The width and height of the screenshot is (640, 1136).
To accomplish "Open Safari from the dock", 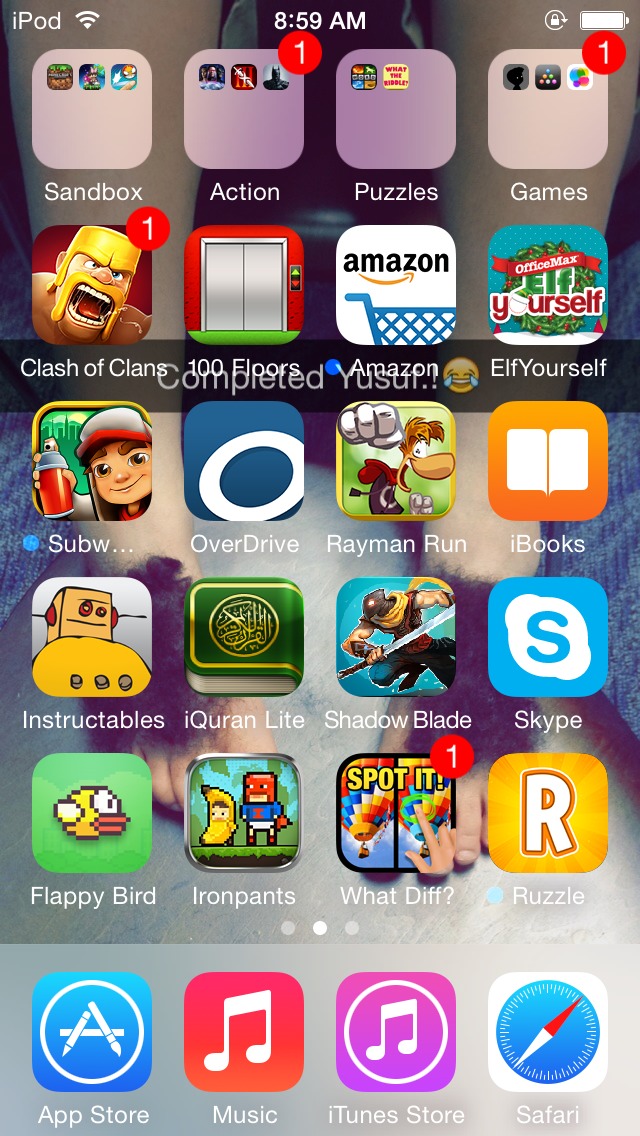I will pos(548,1032).
